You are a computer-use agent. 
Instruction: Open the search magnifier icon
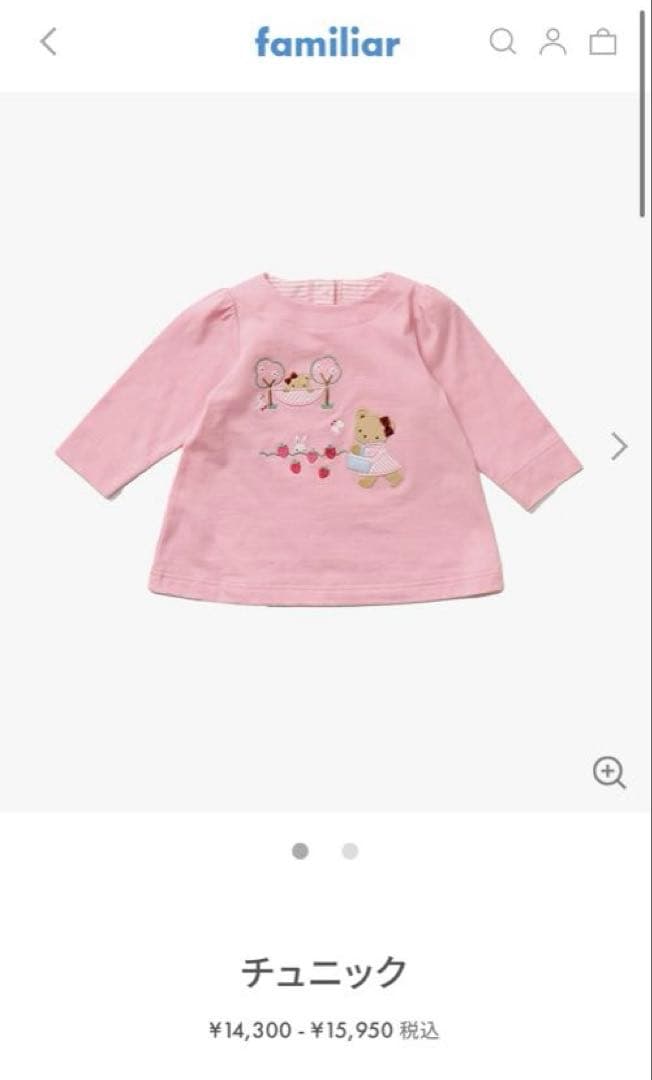click(502, 41)
